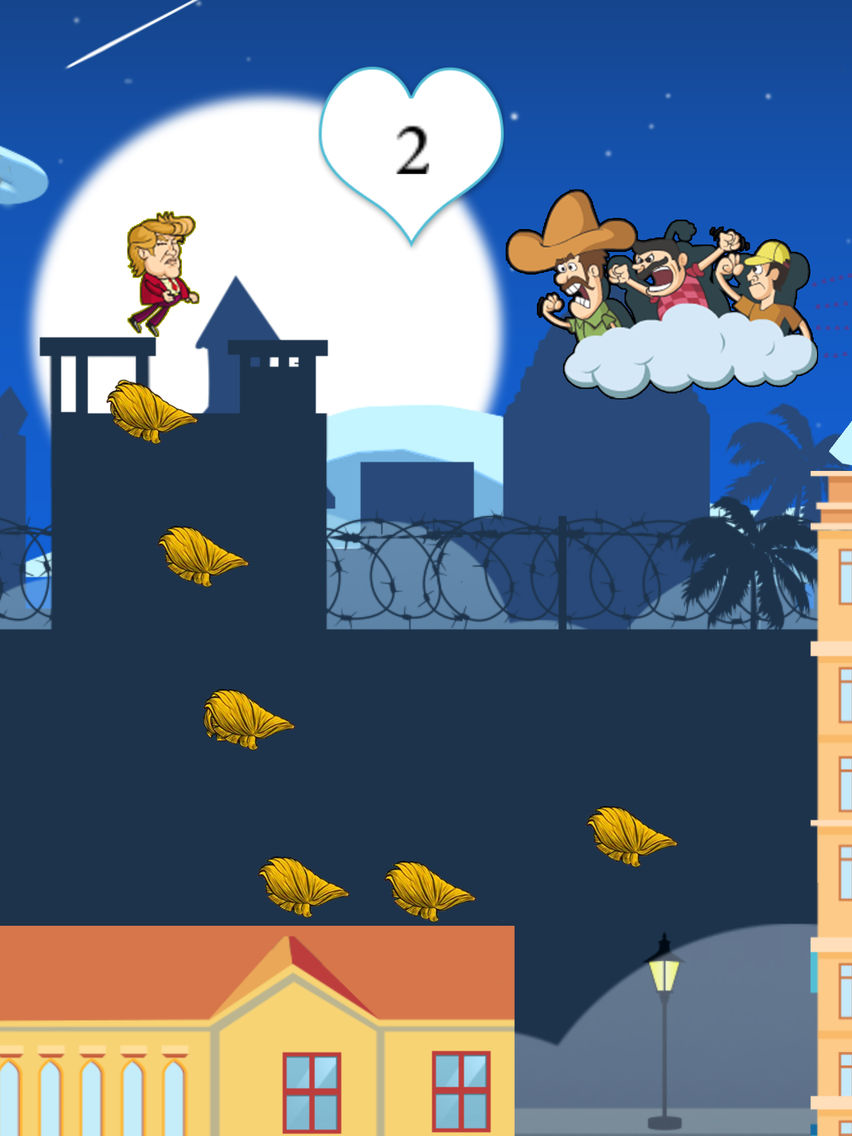Click the wig in the center of screen
The width and height of the screenshot is (852, 1136).
click(x=245, y=715)
